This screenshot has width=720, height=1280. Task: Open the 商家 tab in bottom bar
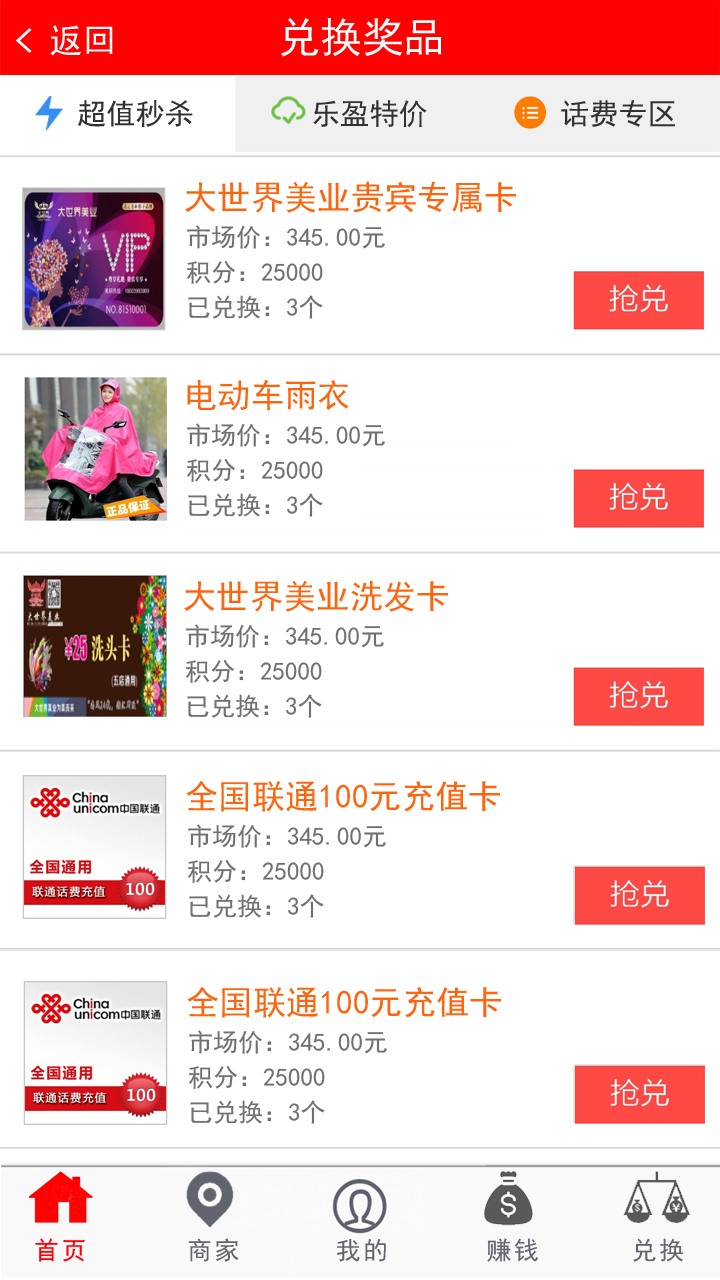212,1218
